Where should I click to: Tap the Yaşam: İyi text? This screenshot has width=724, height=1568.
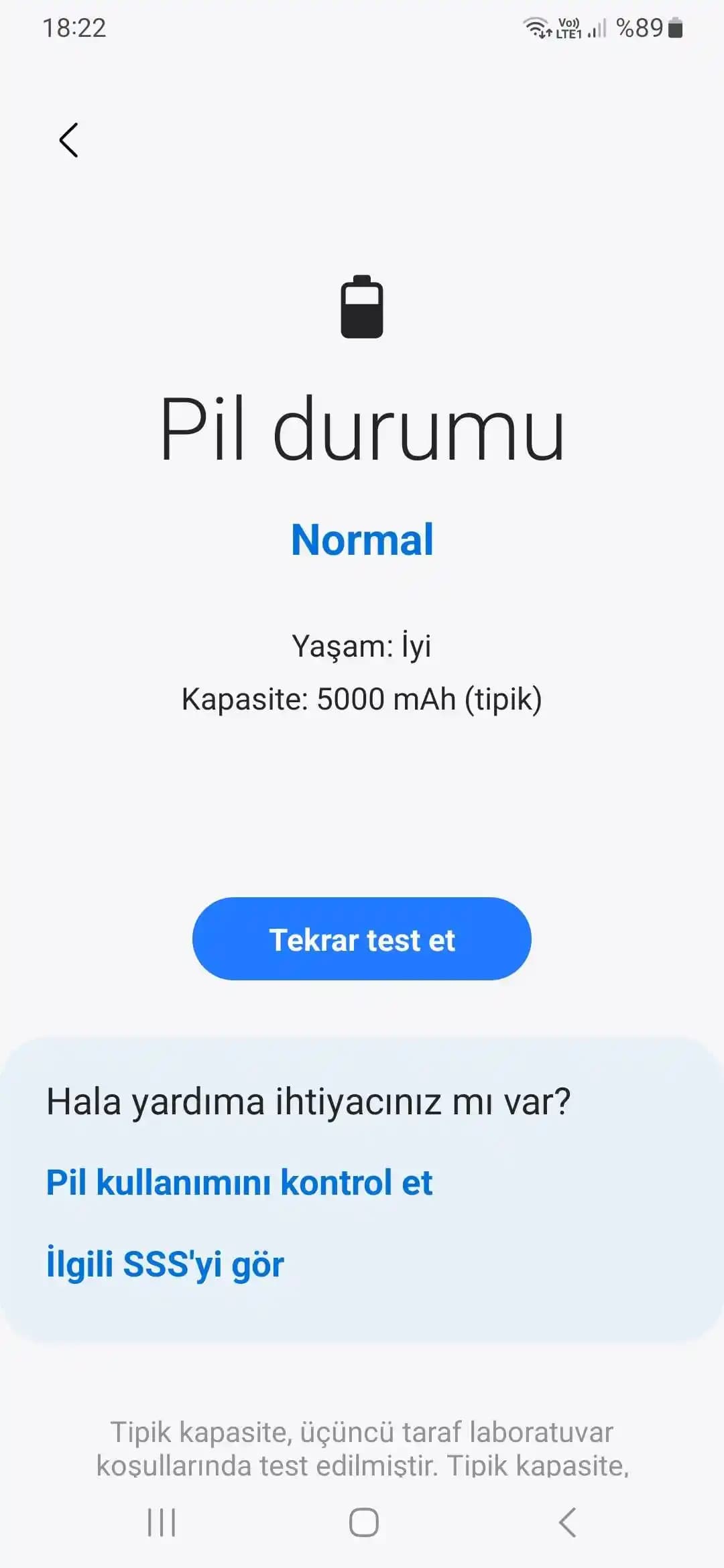(362, 645)
